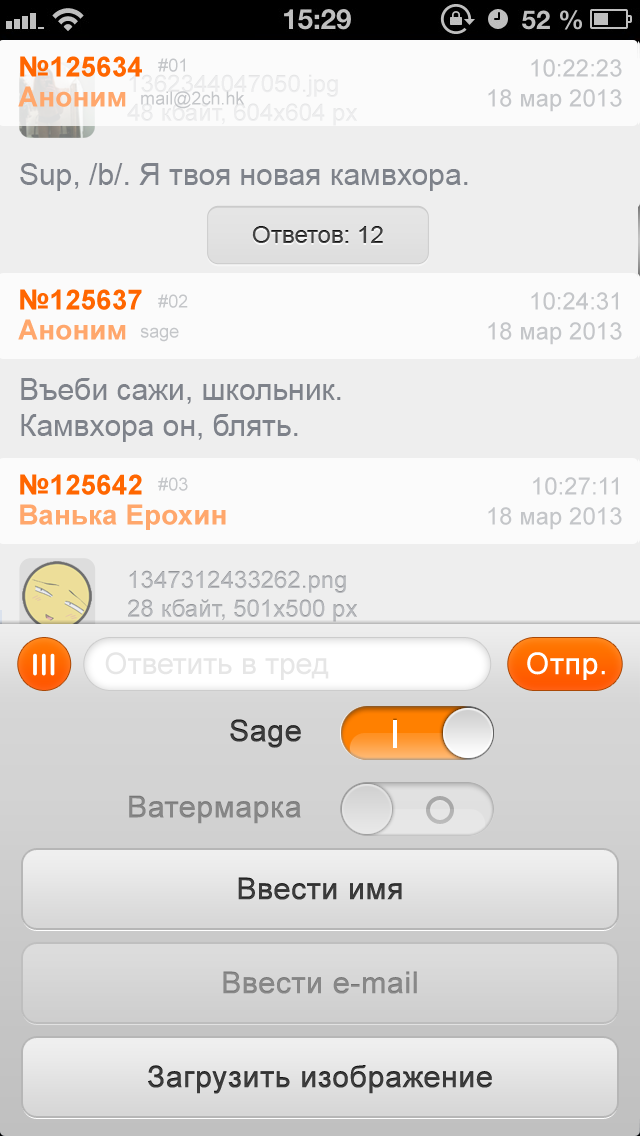Tap Ввести имя button

pyautogui.click(x=320, y=889)
